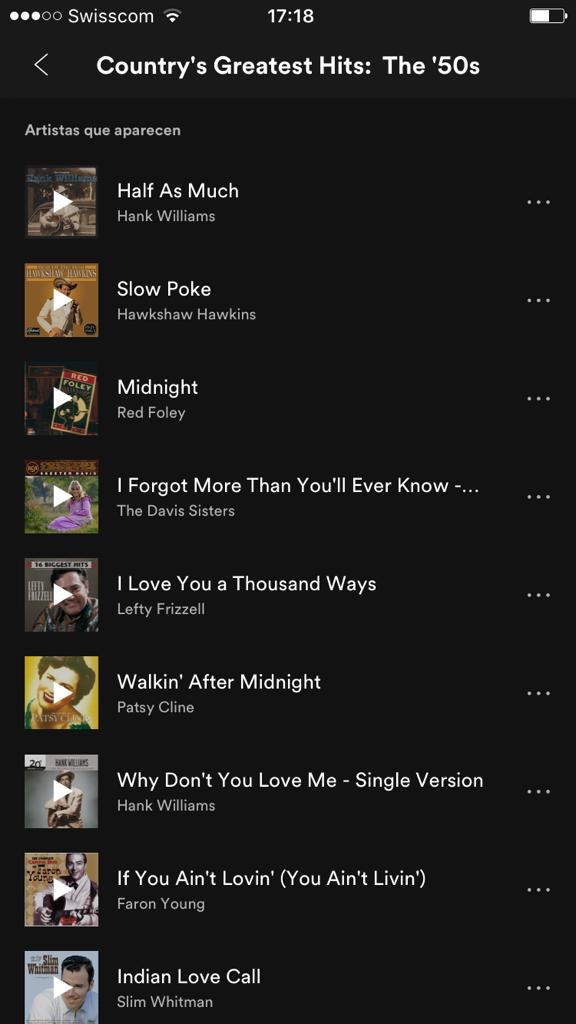
Task: Play Slow Poke by Hawkshaw Hawkins
Action: pyautogui.click(x=61, y=300)
